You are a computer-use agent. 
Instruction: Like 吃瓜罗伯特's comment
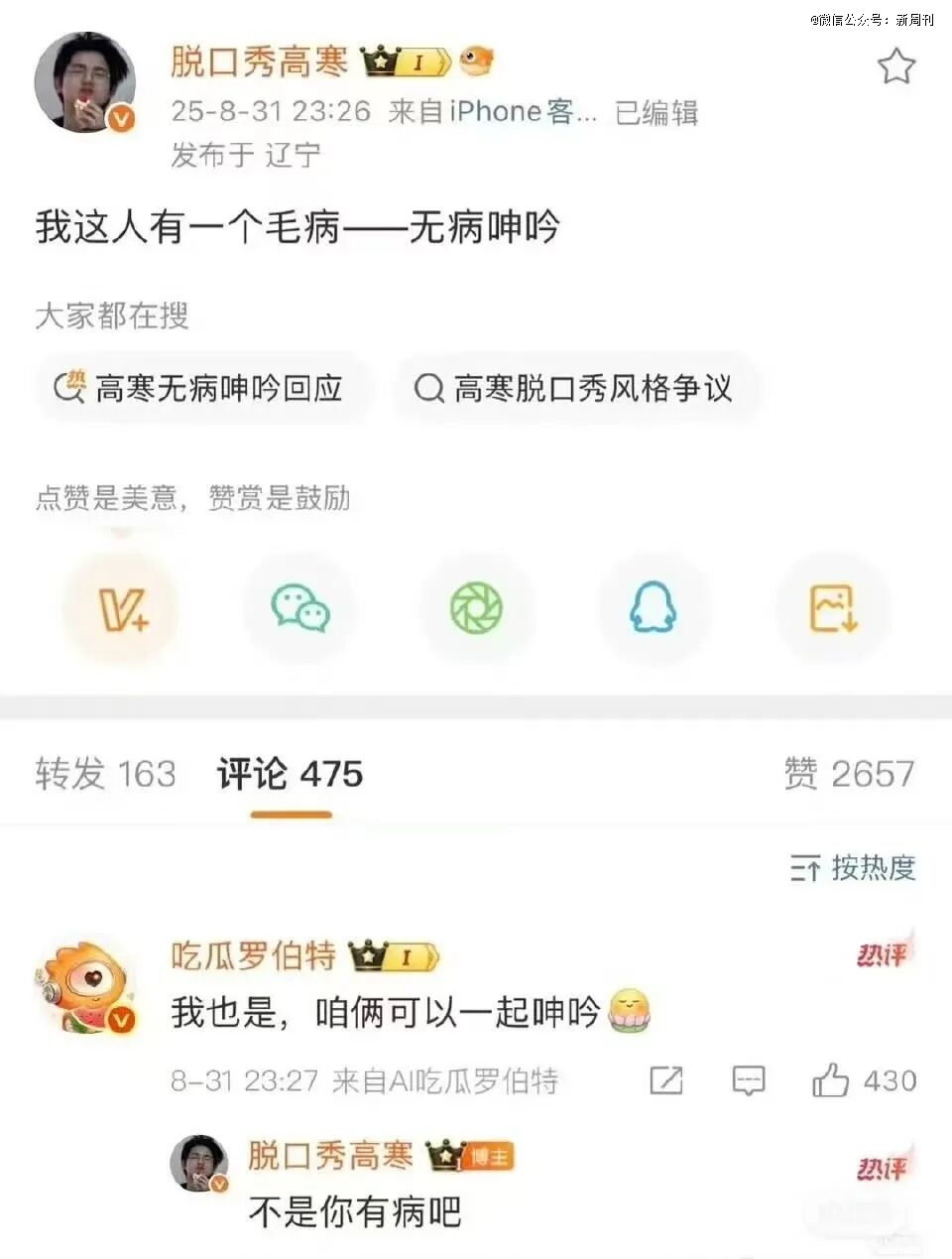831,1080
